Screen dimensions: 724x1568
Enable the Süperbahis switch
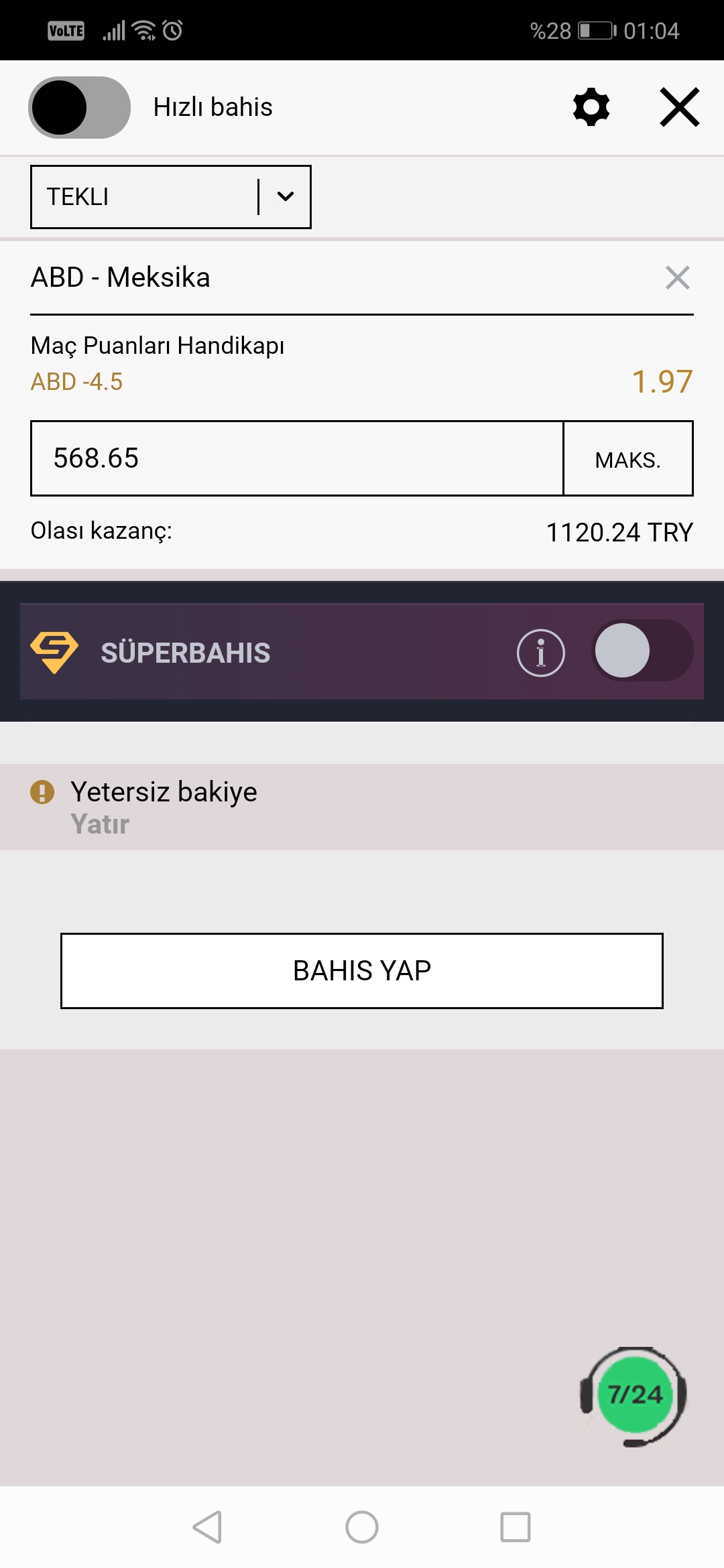tap(642, 651)
